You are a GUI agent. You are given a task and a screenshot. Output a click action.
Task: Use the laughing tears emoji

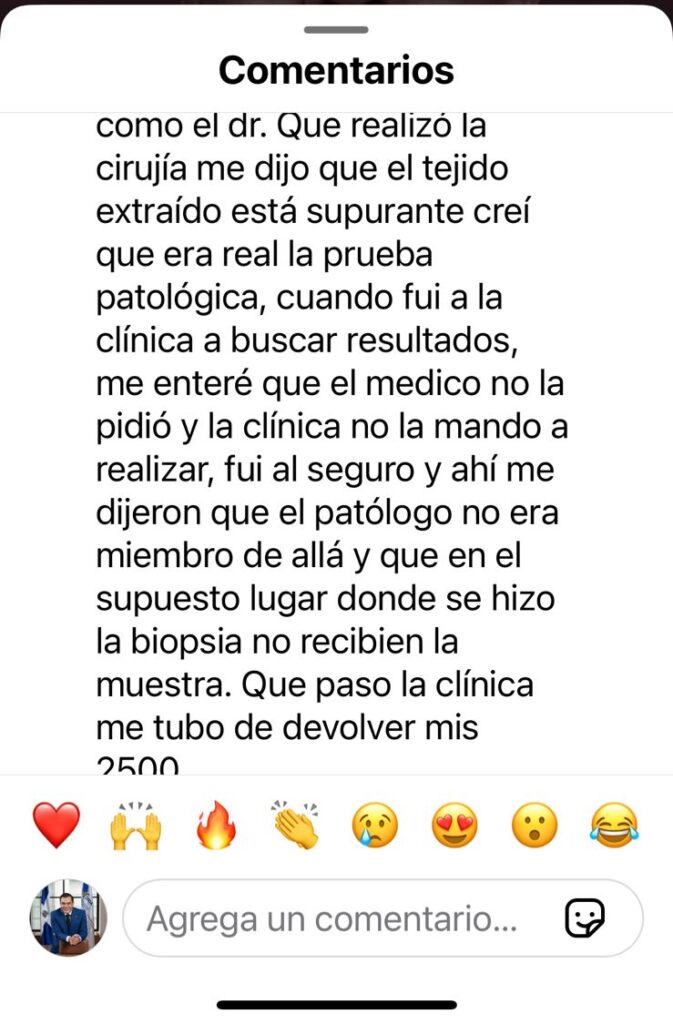pos(615,826)
